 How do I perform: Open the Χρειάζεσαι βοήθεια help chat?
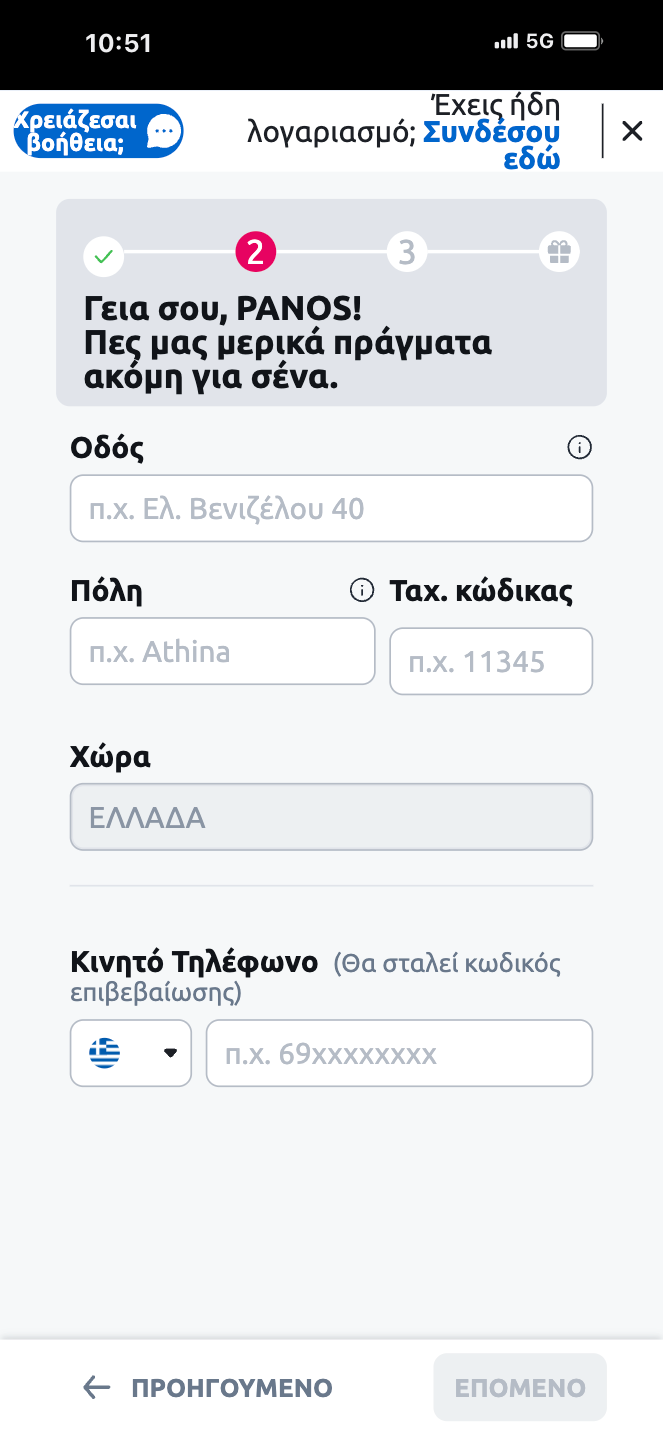tap(97, 131)
